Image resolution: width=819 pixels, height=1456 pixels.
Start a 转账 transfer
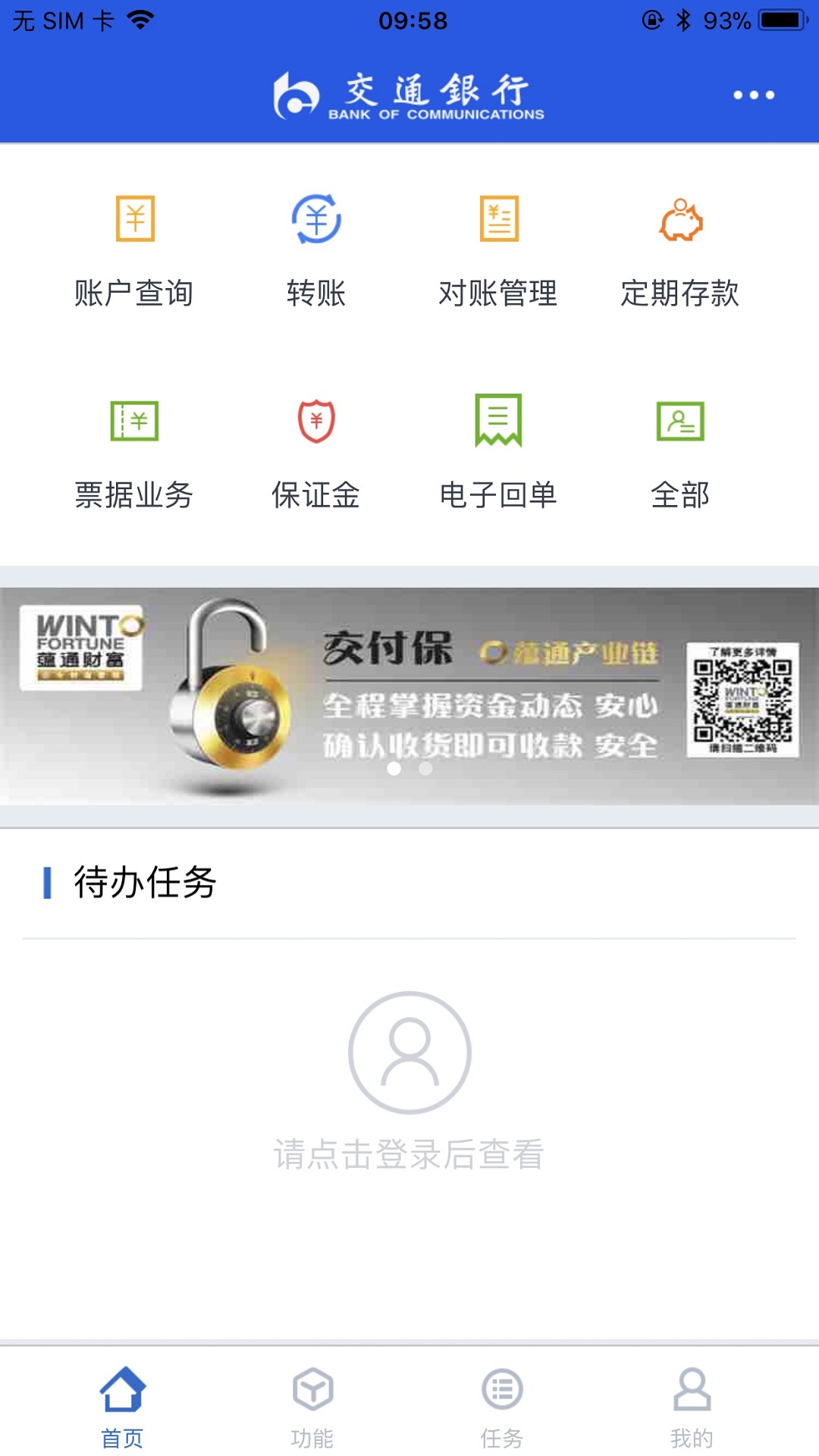[316, 250]
